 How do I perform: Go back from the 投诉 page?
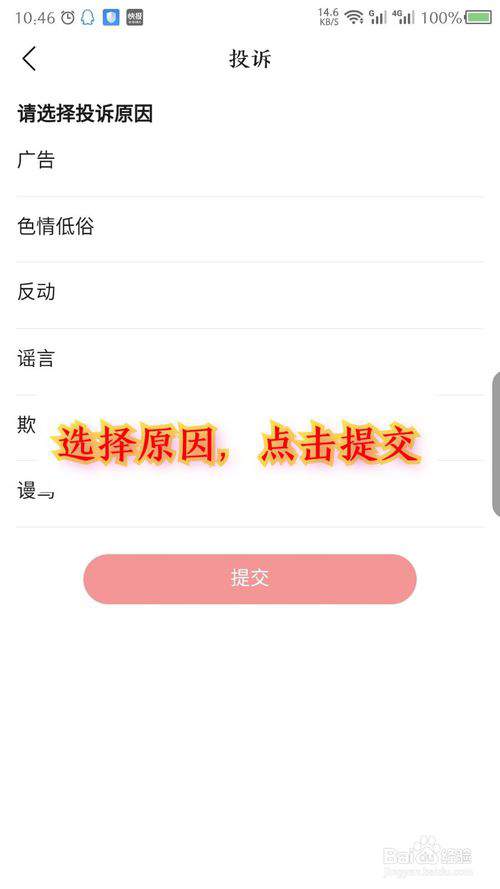tap(29, 59)
